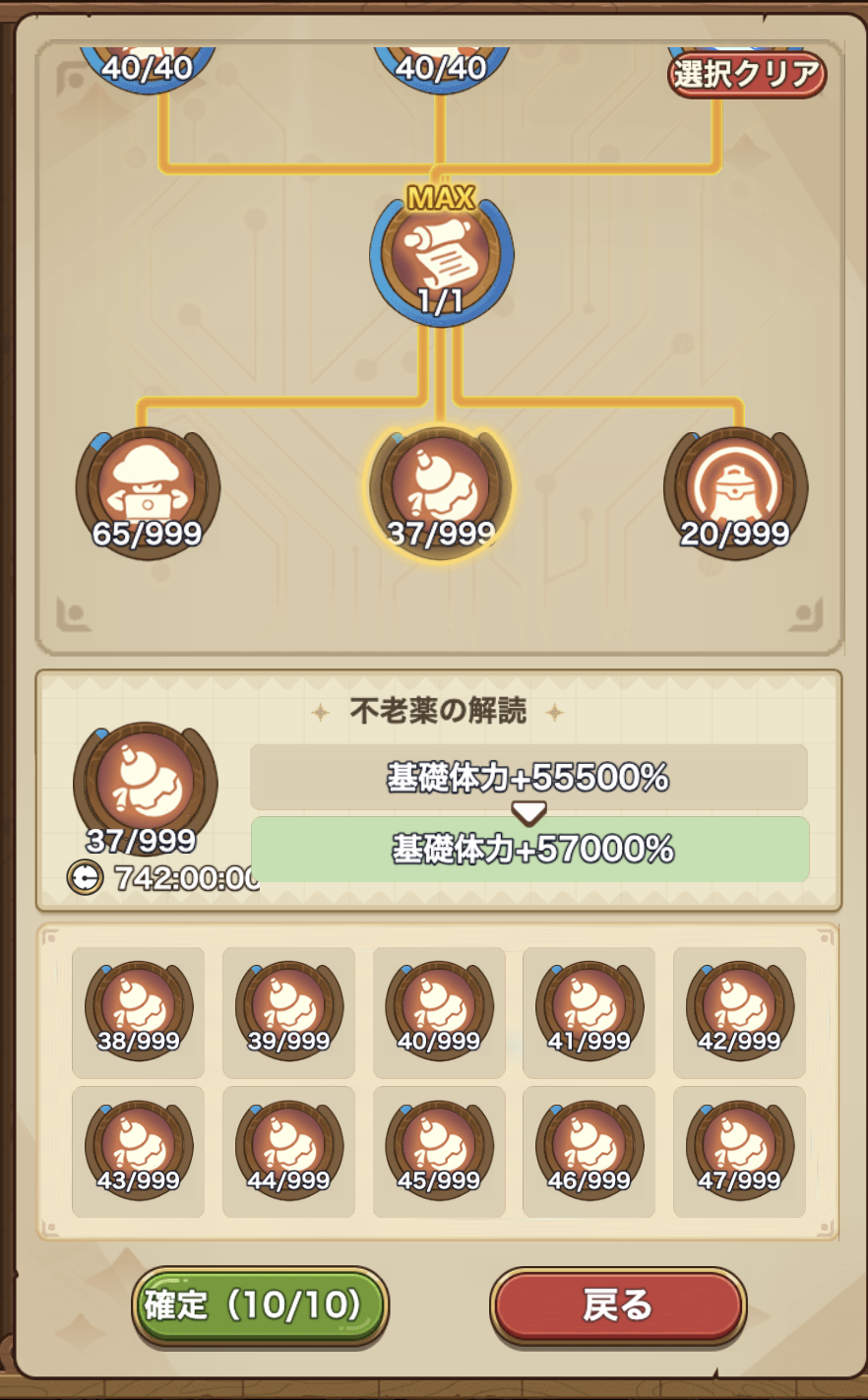The image size is (868, 1400).
Task: Select the gourd skill node 37/999
Action: click(x=441, y=492)
